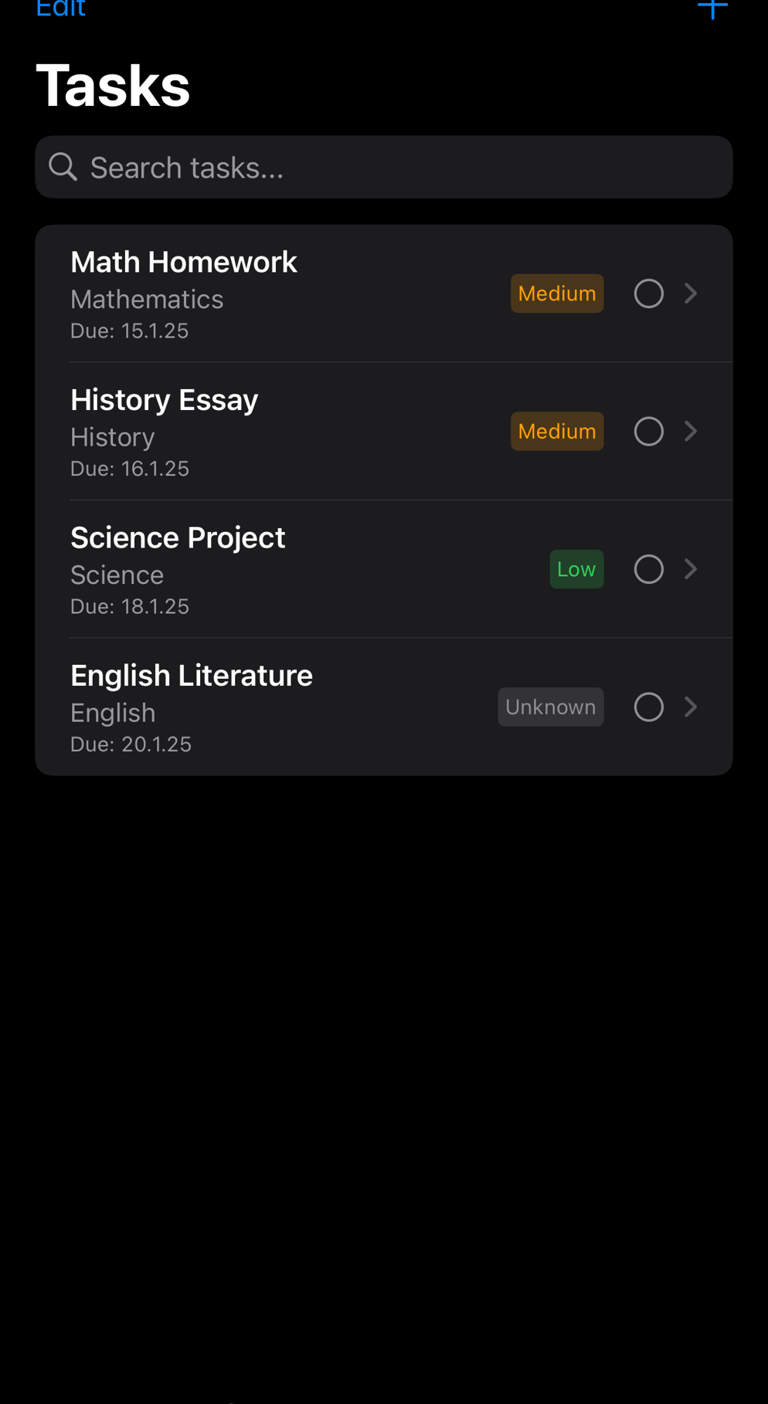Tick the English Literature completion circle

click(x=649, y=707)
